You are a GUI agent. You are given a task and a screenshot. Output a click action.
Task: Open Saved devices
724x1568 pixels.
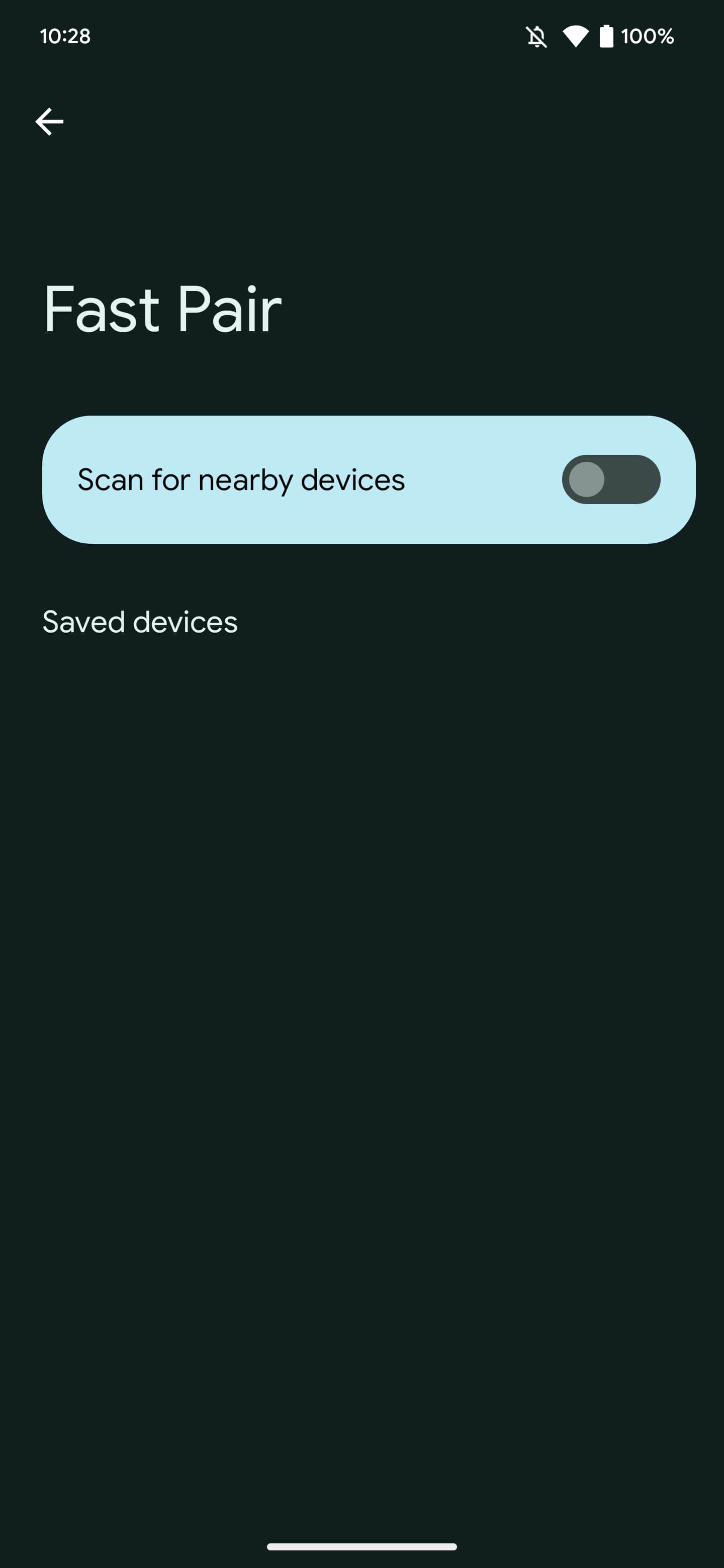pos(140,622)
